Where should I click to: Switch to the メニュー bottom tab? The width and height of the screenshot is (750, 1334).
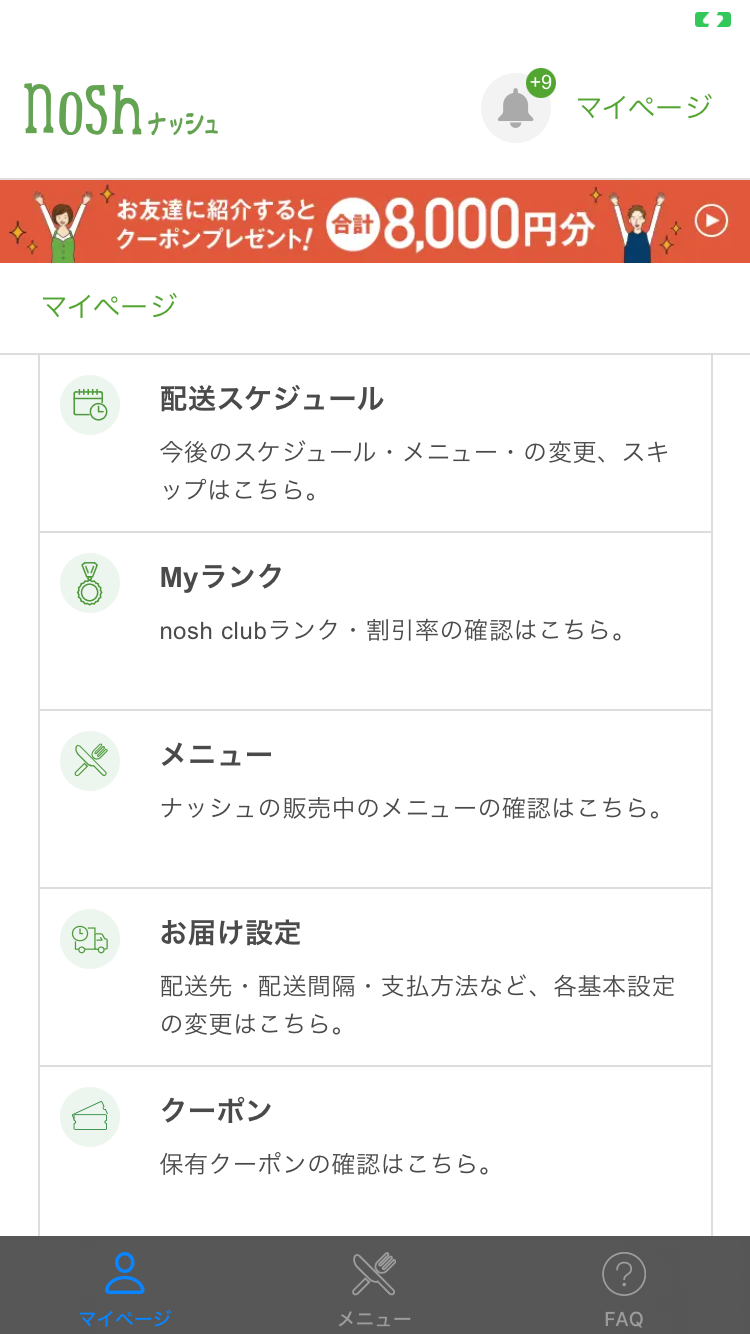[x=374, y=1287]
